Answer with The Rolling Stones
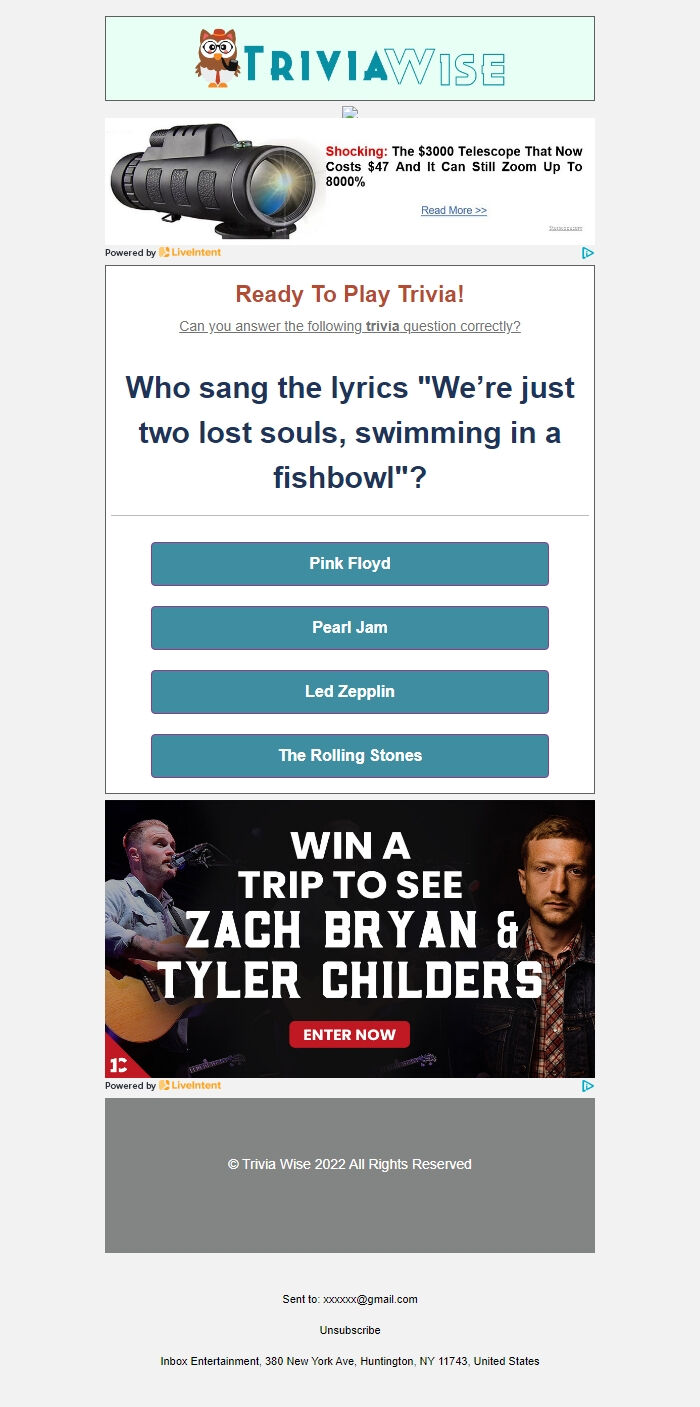The image size is (700, 1407). pos(350,756)
